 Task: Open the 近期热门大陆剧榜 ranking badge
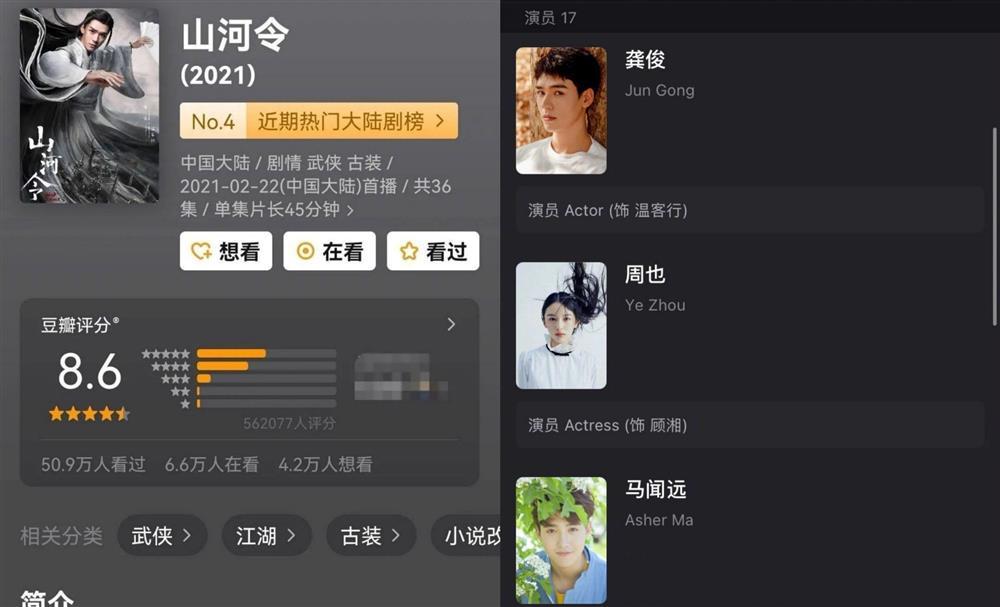click(318, 121)
